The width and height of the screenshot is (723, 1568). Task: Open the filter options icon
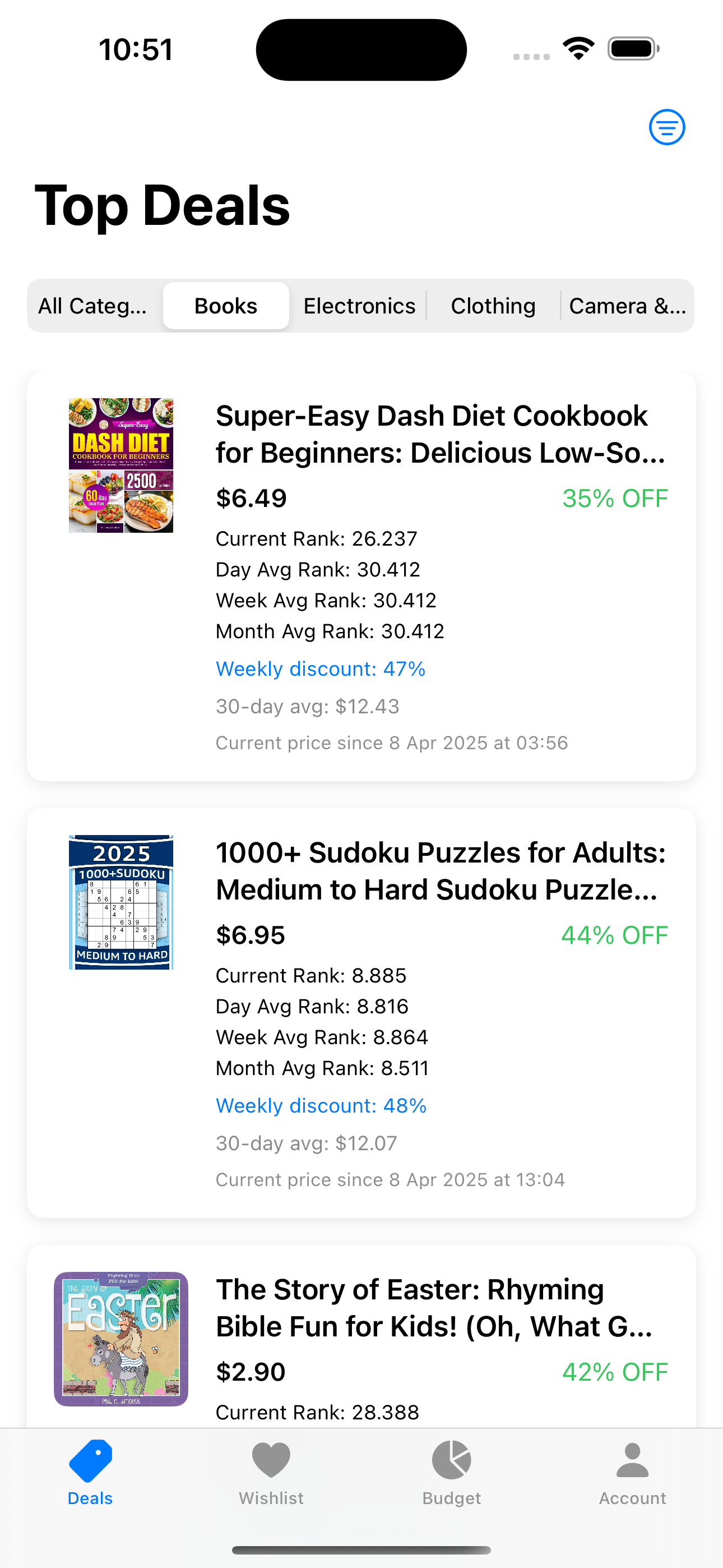click(666, 127)
